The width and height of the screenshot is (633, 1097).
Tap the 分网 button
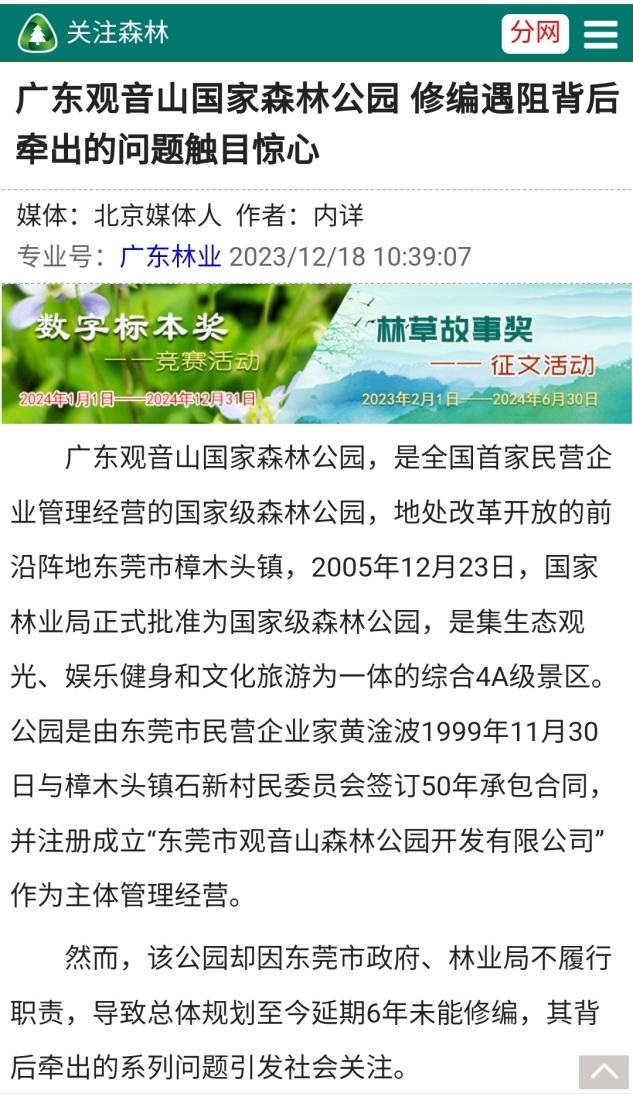(534, 33)
